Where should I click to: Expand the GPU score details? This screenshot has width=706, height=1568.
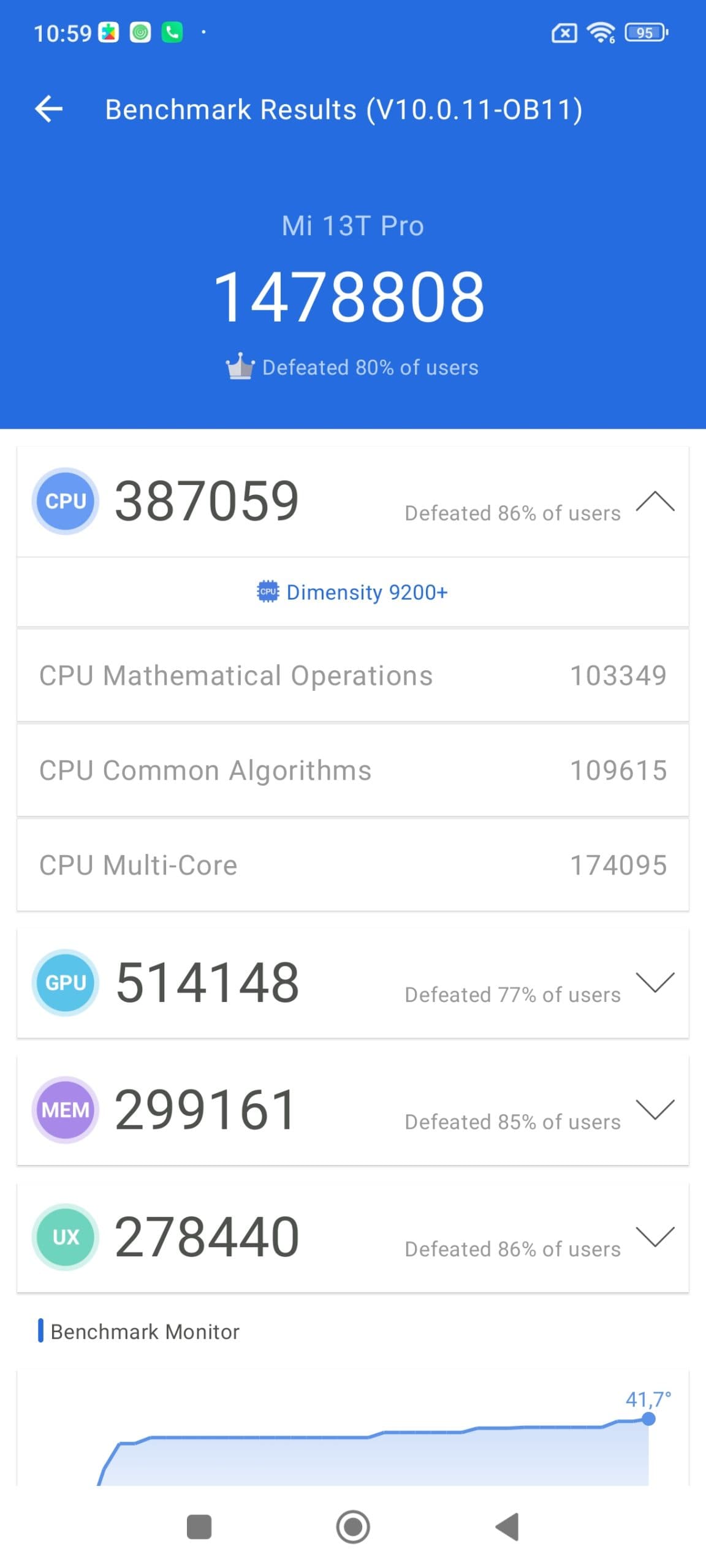[x=655, y=982]
